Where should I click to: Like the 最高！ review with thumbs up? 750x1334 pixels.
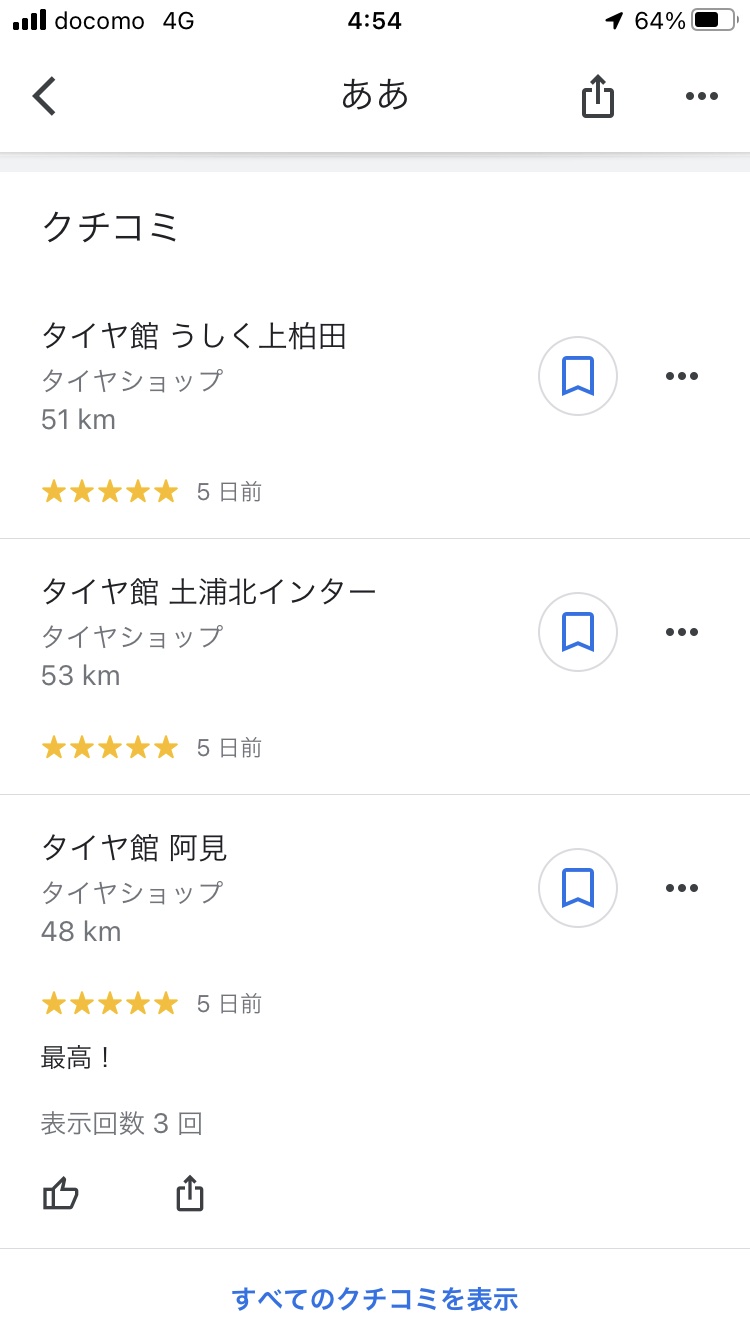[61, 1193]
